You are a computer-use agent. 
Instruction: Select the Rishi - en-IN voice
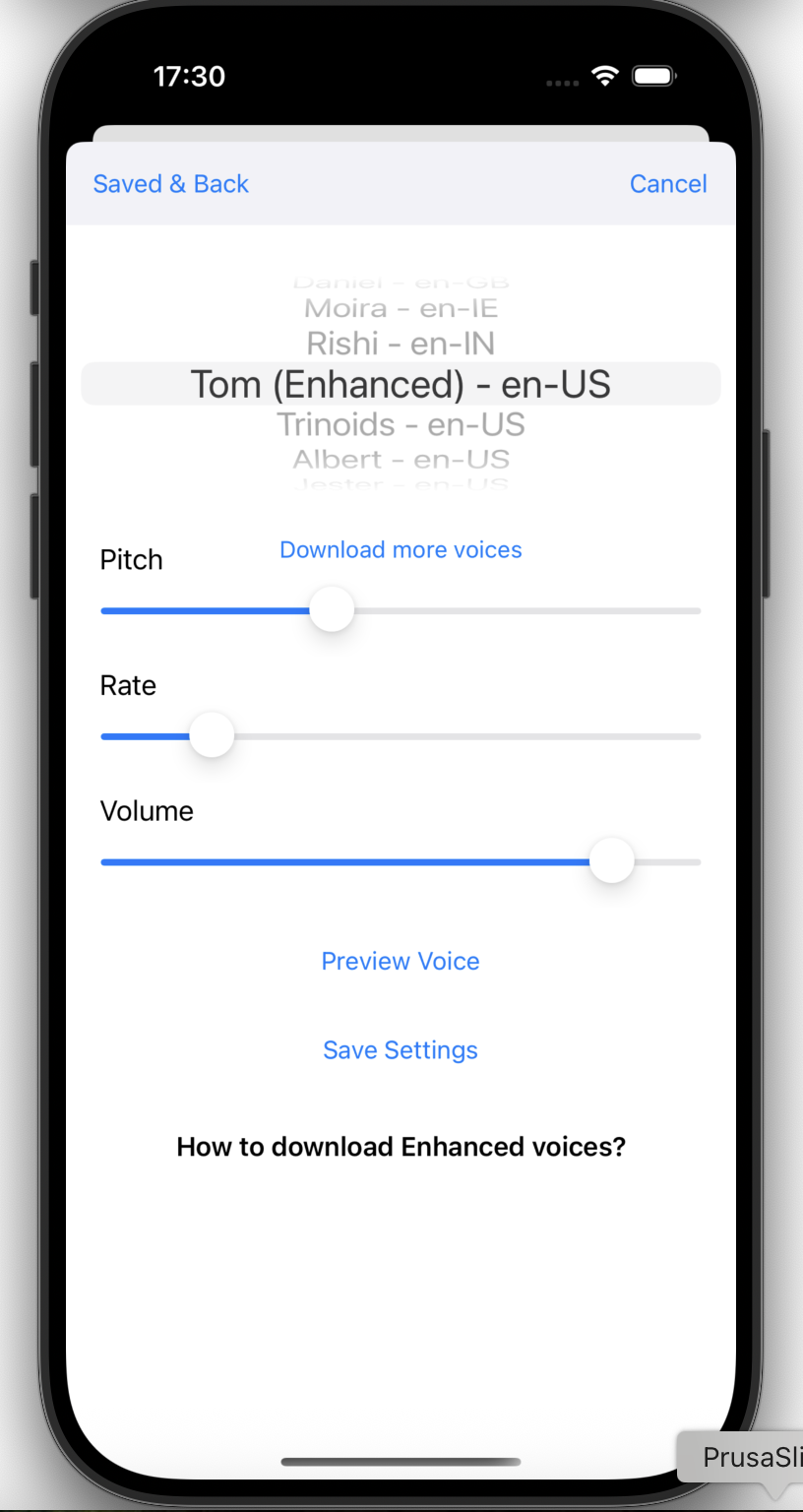[401, 344]
